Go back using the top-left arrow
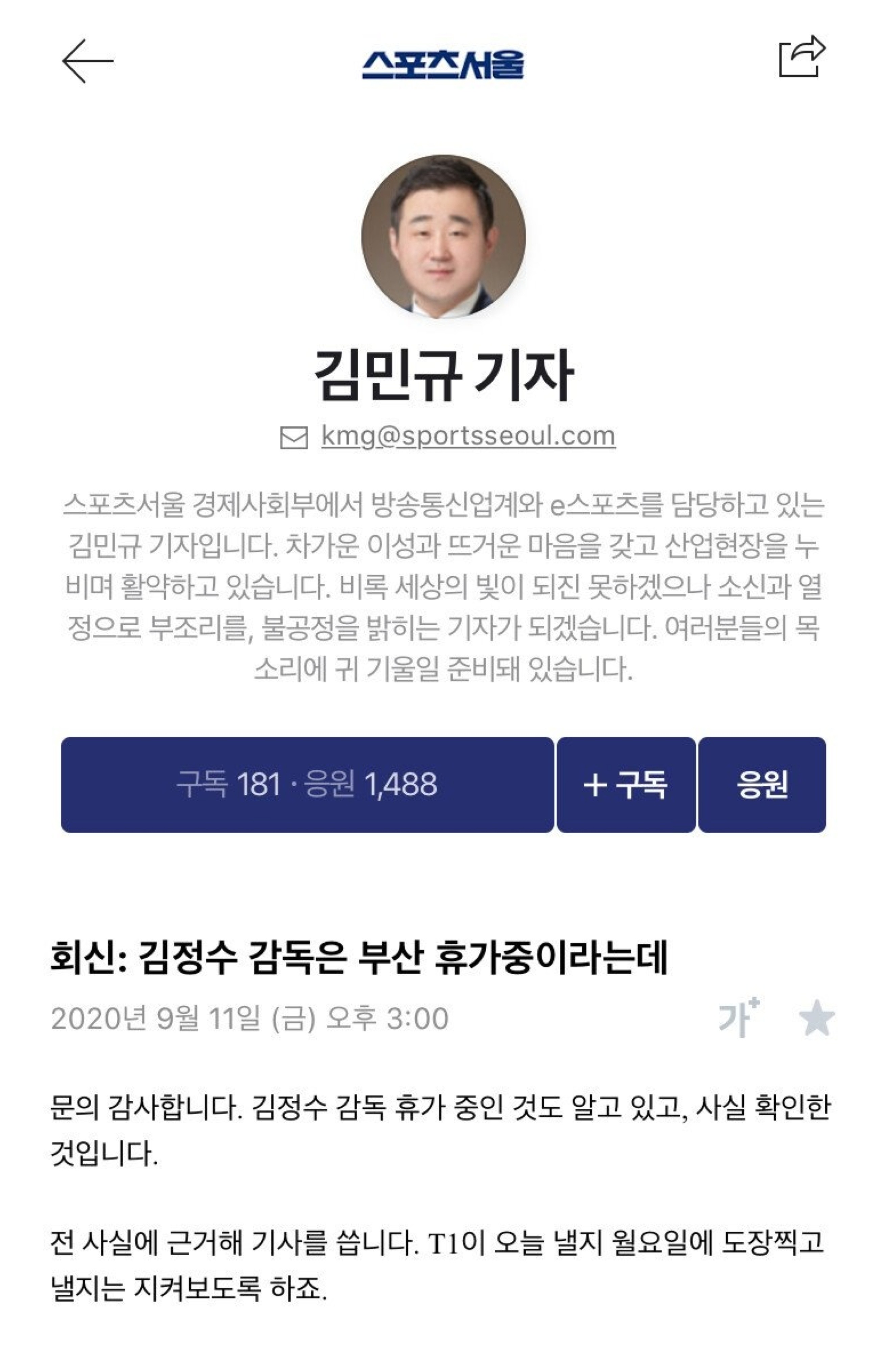887x1372 pixels. pyautogui.click(x=88, y=61)
